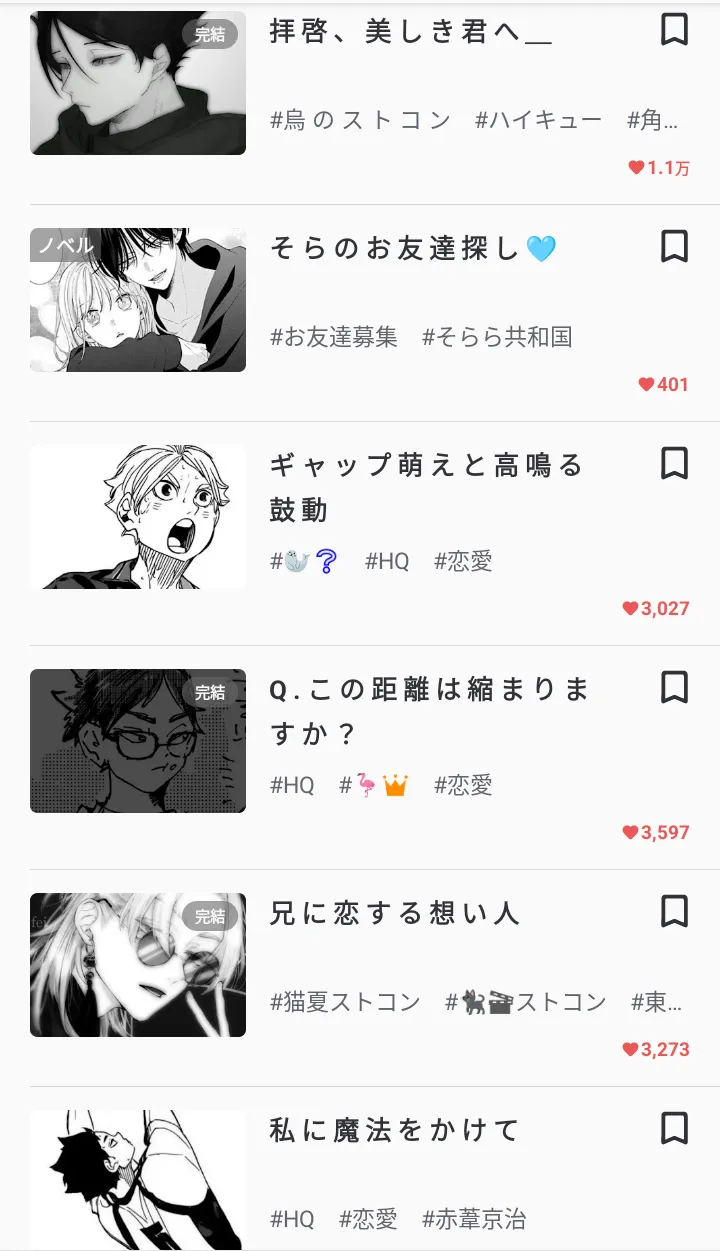Bookmark the story そらのお友達探し
Viewport: 720px width, 1251px height.
pos(675,246)
